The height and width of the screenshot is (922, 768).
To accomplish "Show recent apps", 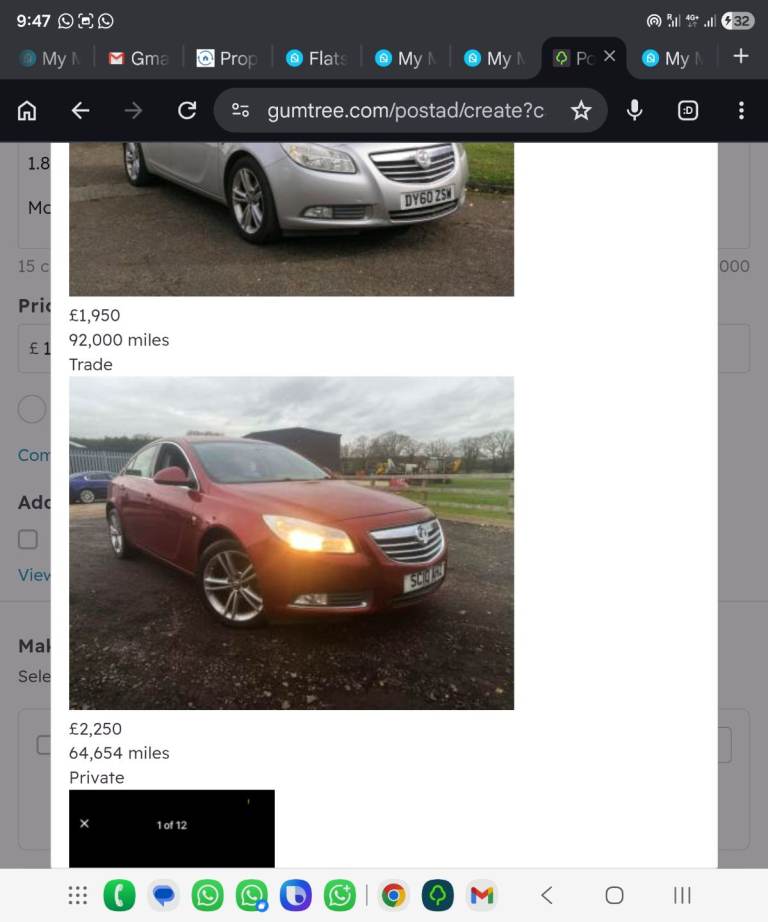I will [682, 895].
